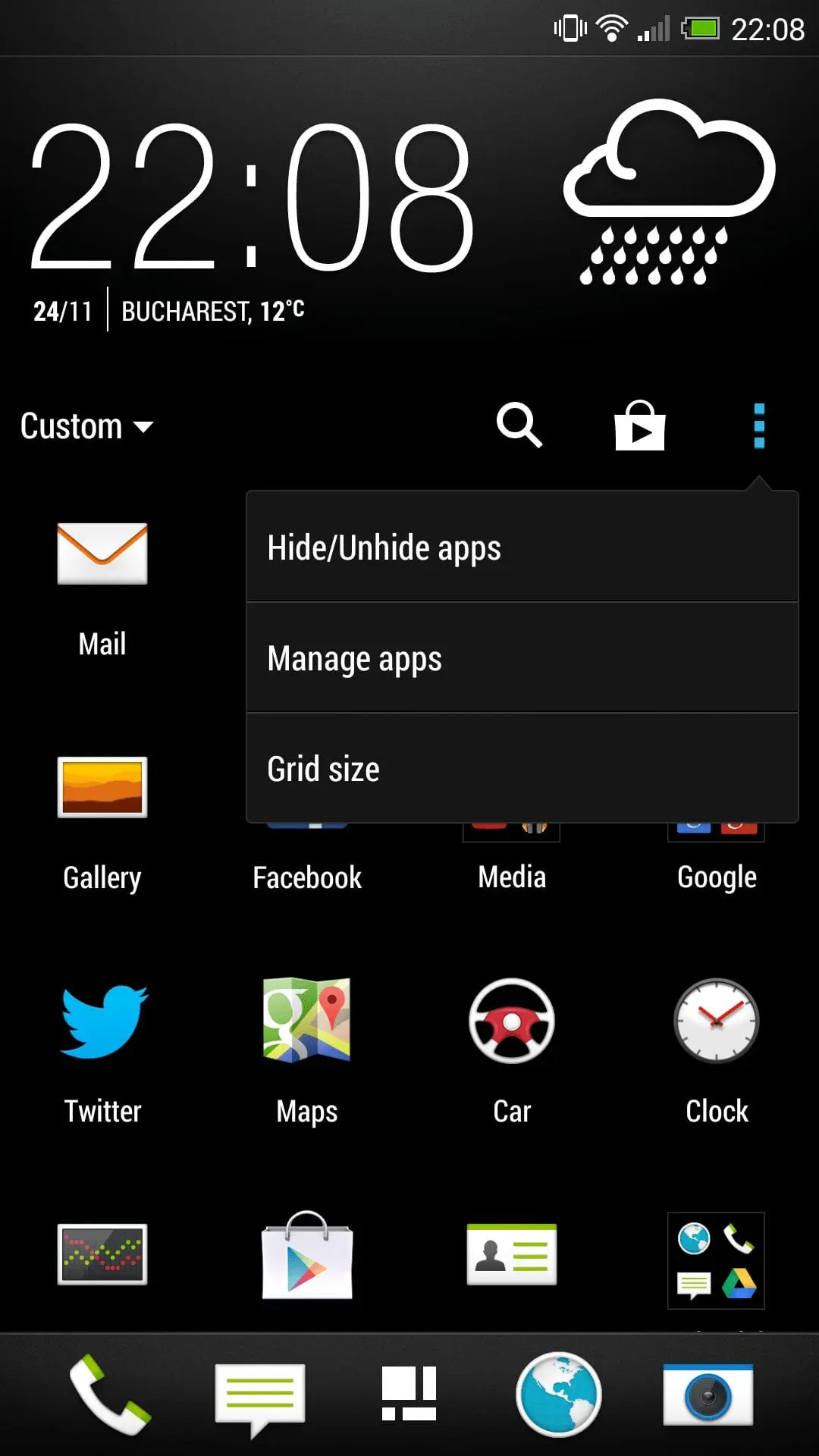819x1456 pixels.
Task: Open the Car app
Action: (x=512, y=1050)
